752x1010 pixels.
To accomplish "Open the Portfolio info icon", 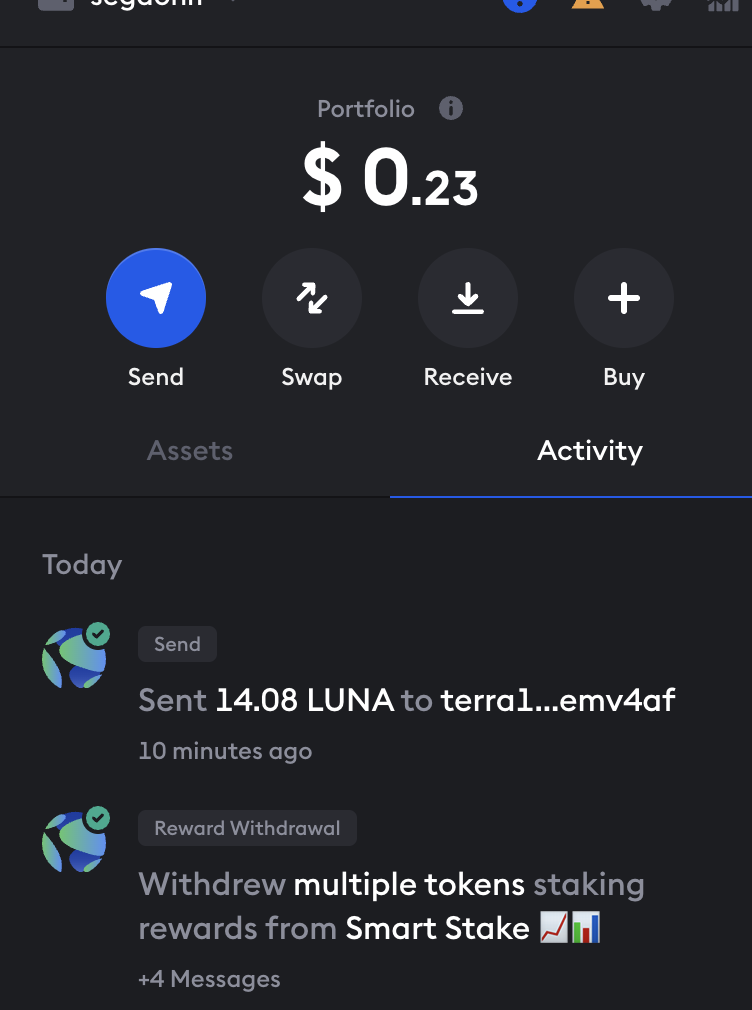I will click(x=451, y=108).
